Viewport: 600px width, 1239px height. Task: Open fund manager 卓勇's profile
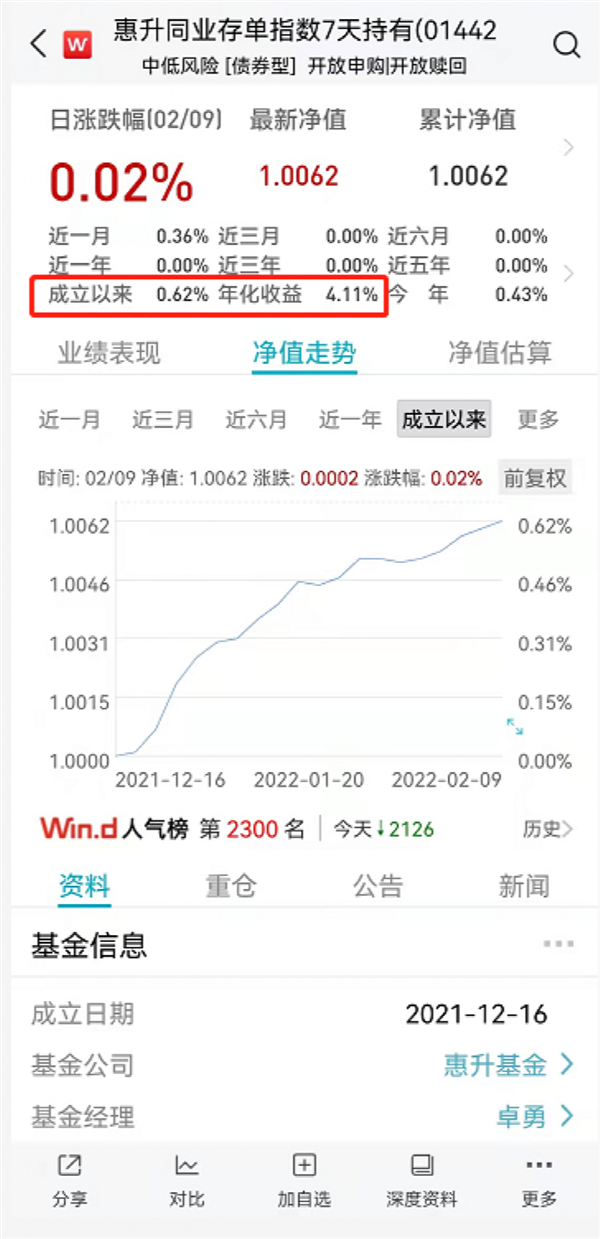(534, 1116)
